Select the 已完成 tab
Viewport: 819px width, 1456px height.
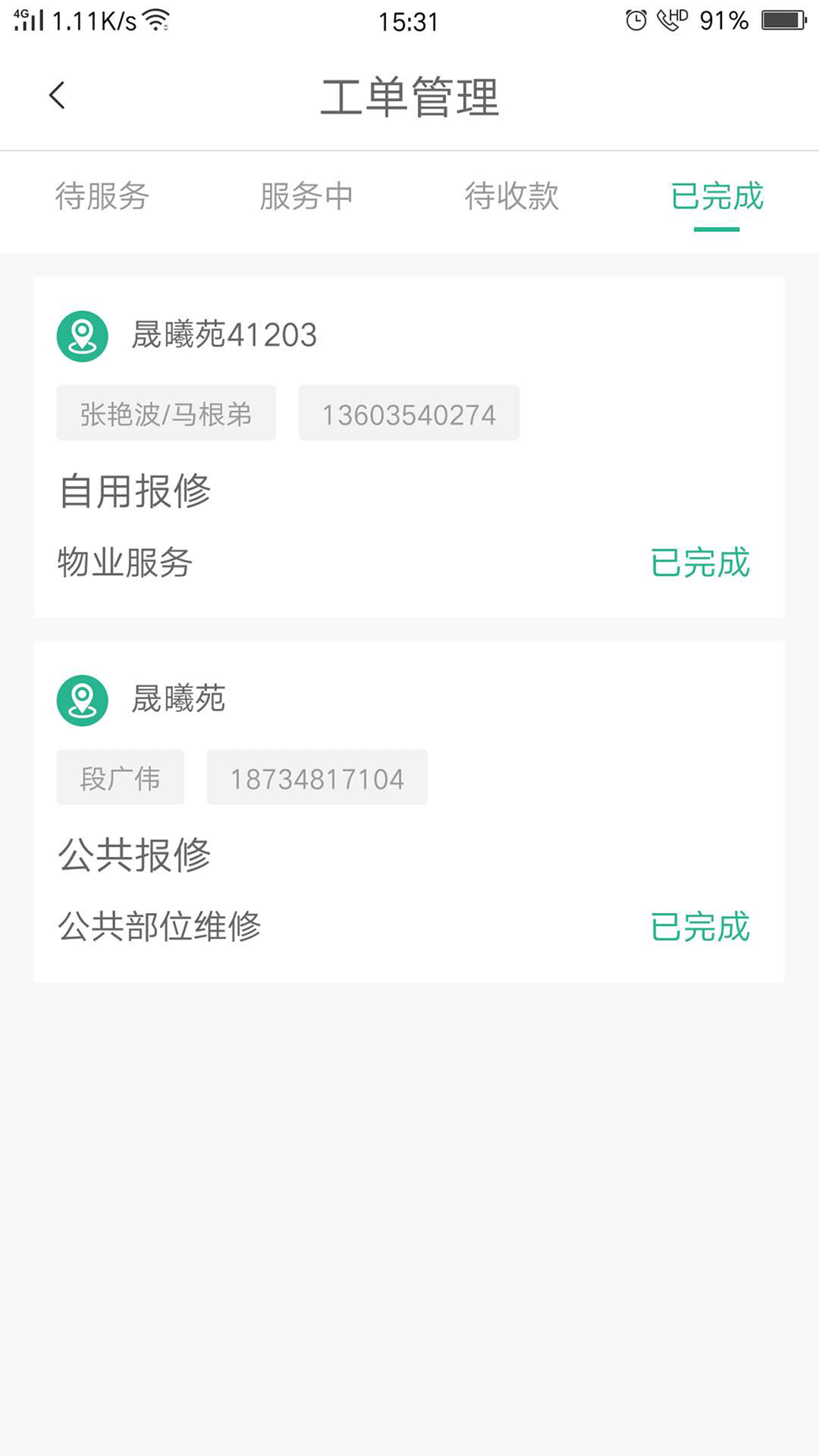[717, 197]
